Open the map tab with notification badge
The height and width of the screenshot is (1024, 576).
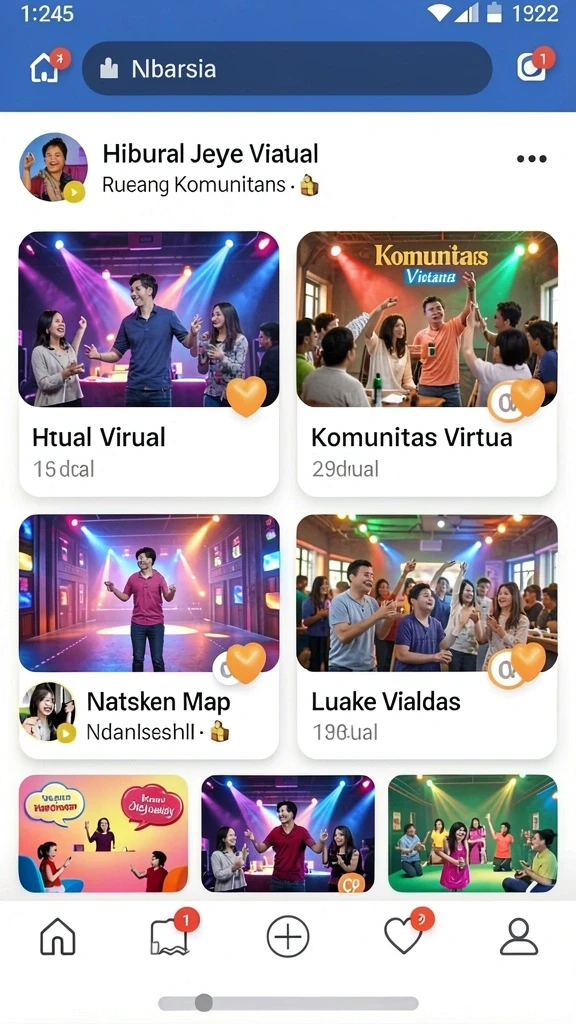(170, 937)
